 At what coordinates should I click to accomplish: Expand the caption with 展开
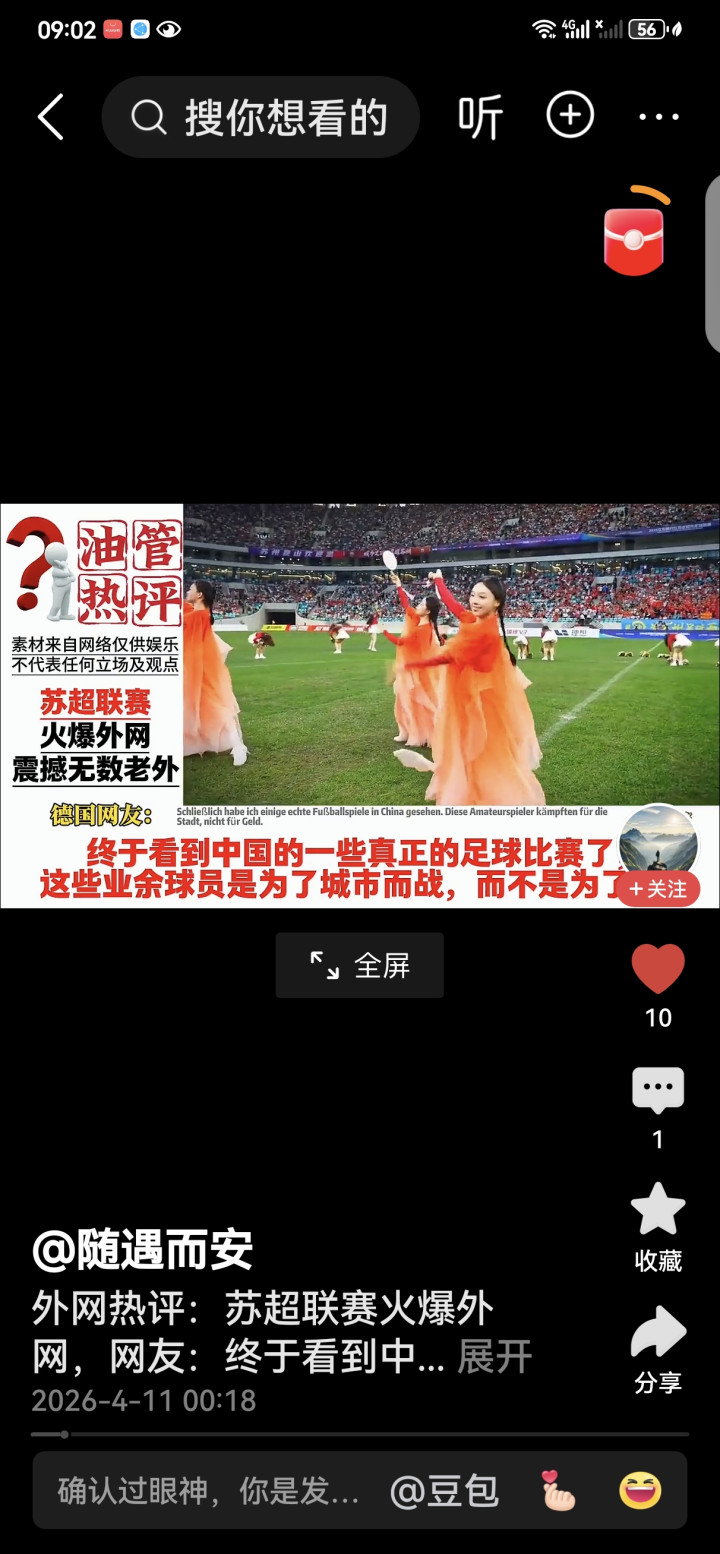pos(495,1357)
